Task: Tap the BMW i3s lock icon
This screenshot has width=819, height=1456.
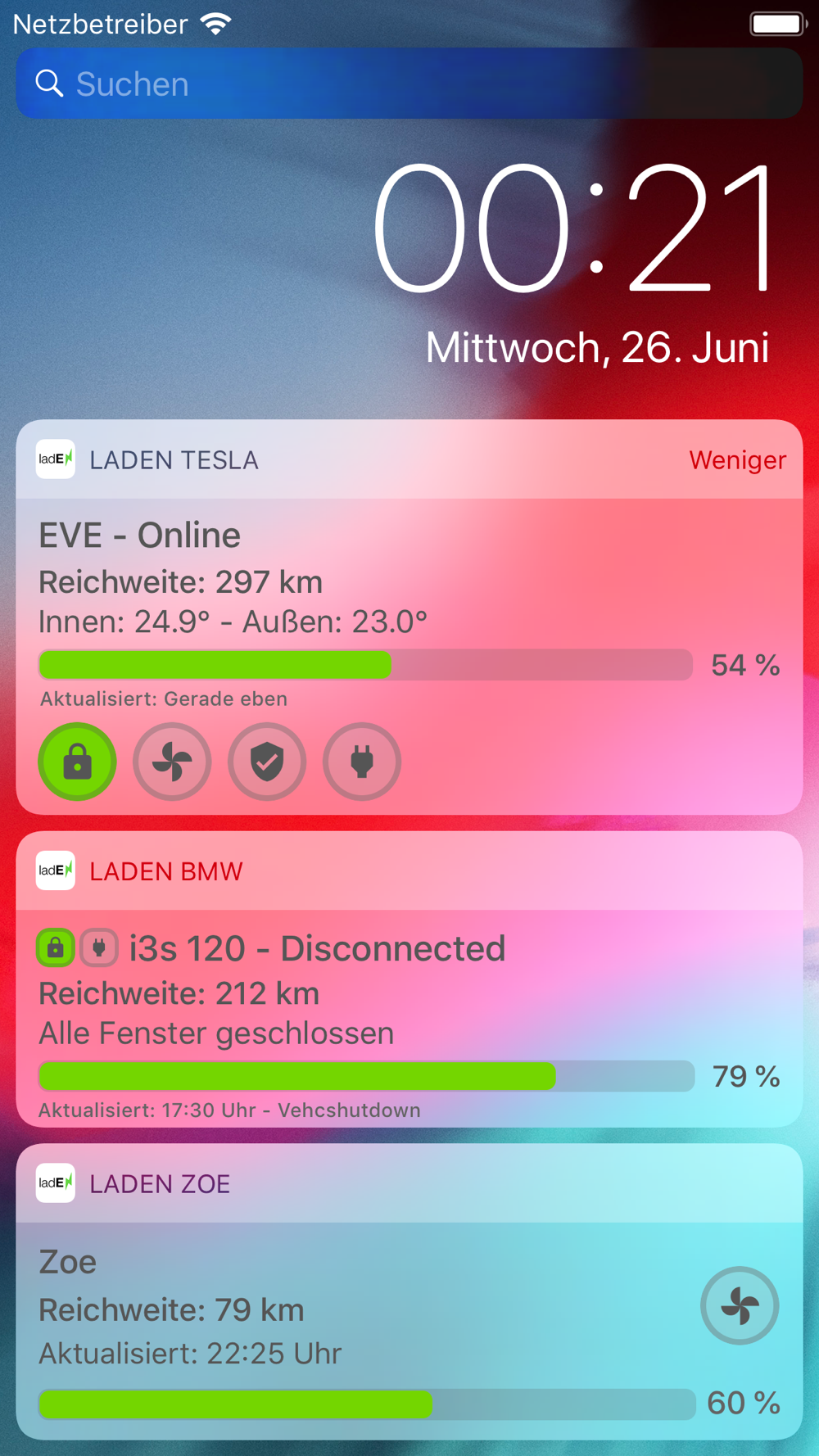Action: 56,948
